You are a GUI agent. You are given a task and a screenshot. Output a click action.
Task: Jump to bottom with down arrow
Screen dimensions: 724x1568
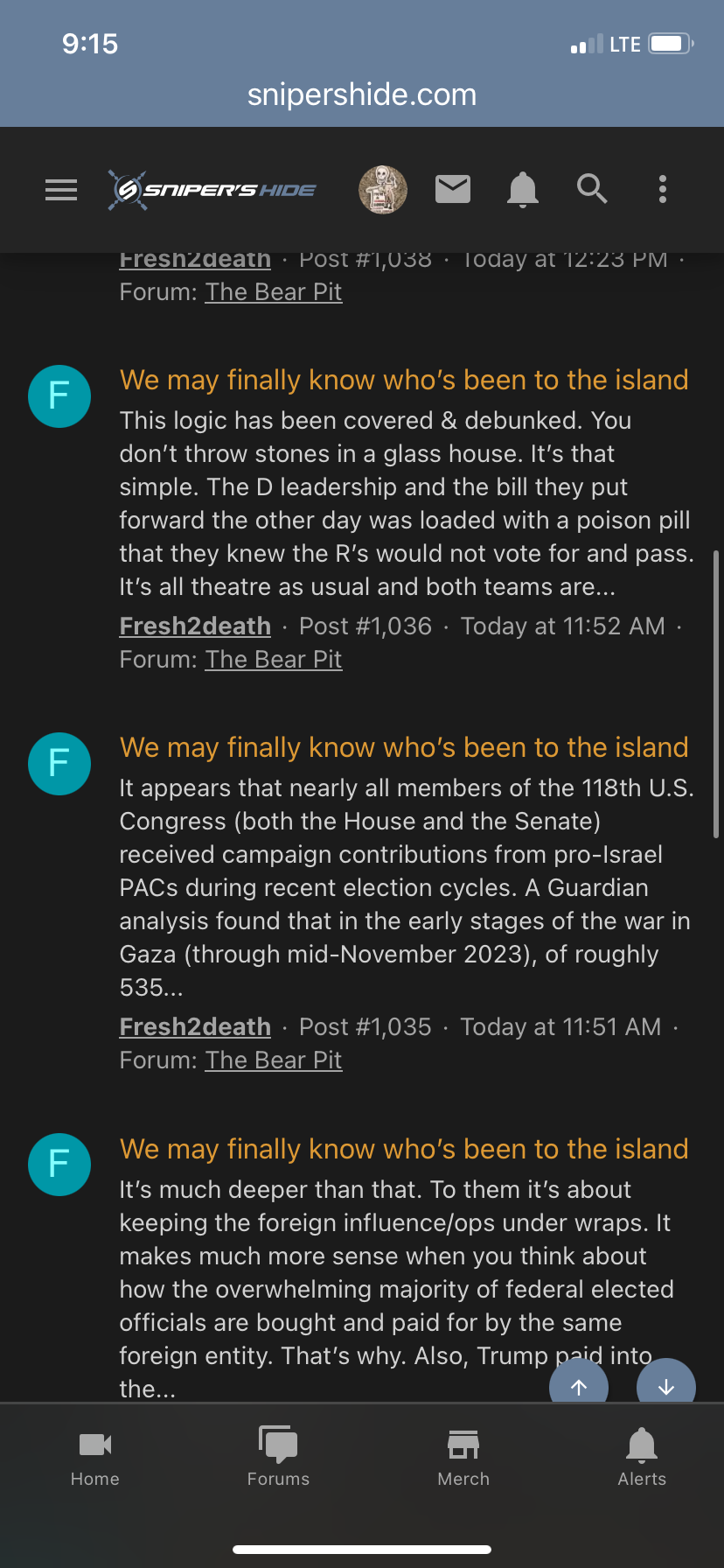tap(665, 1384)
